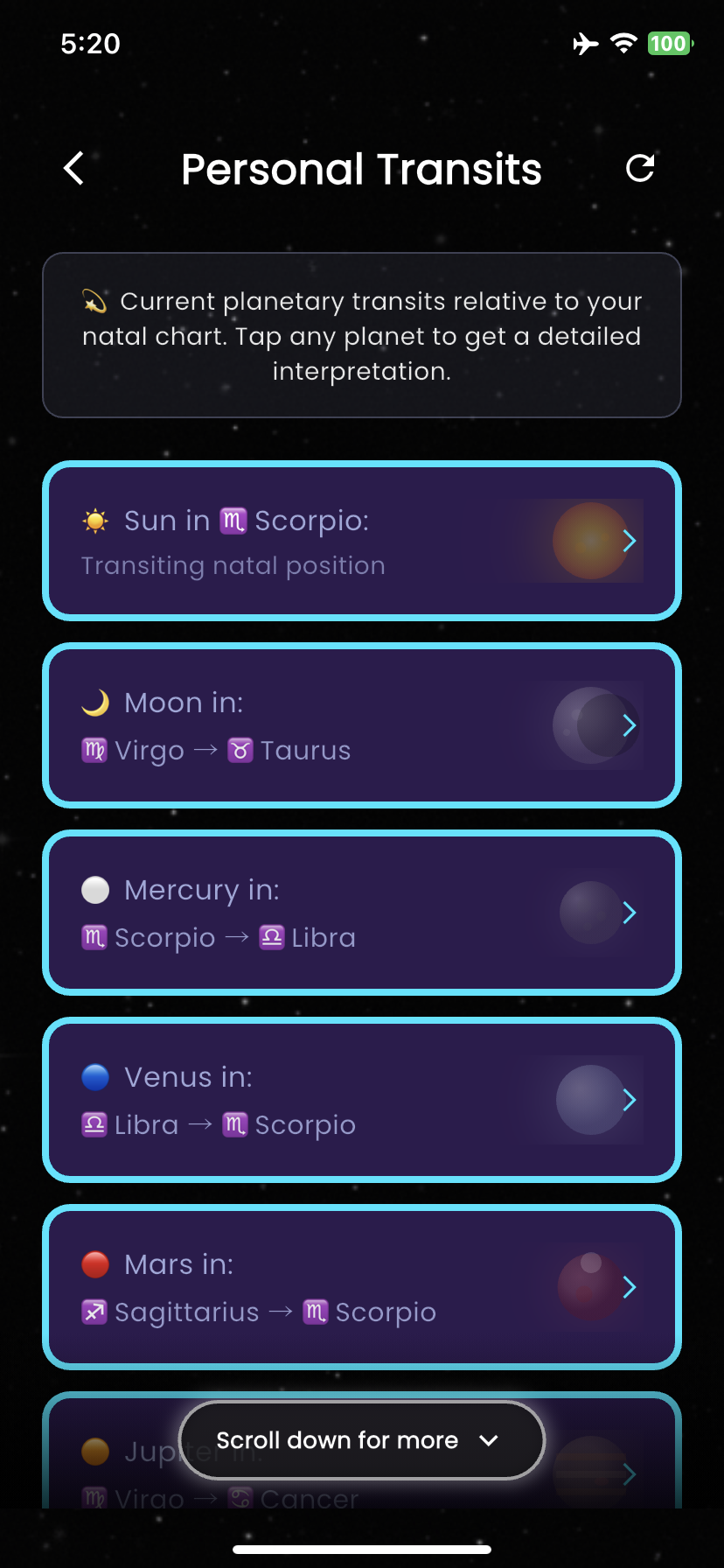This screenshot has width=724, height=1568.
Task: Expand the Sun in Scorpio transit details
Action: tap(629, 541)
